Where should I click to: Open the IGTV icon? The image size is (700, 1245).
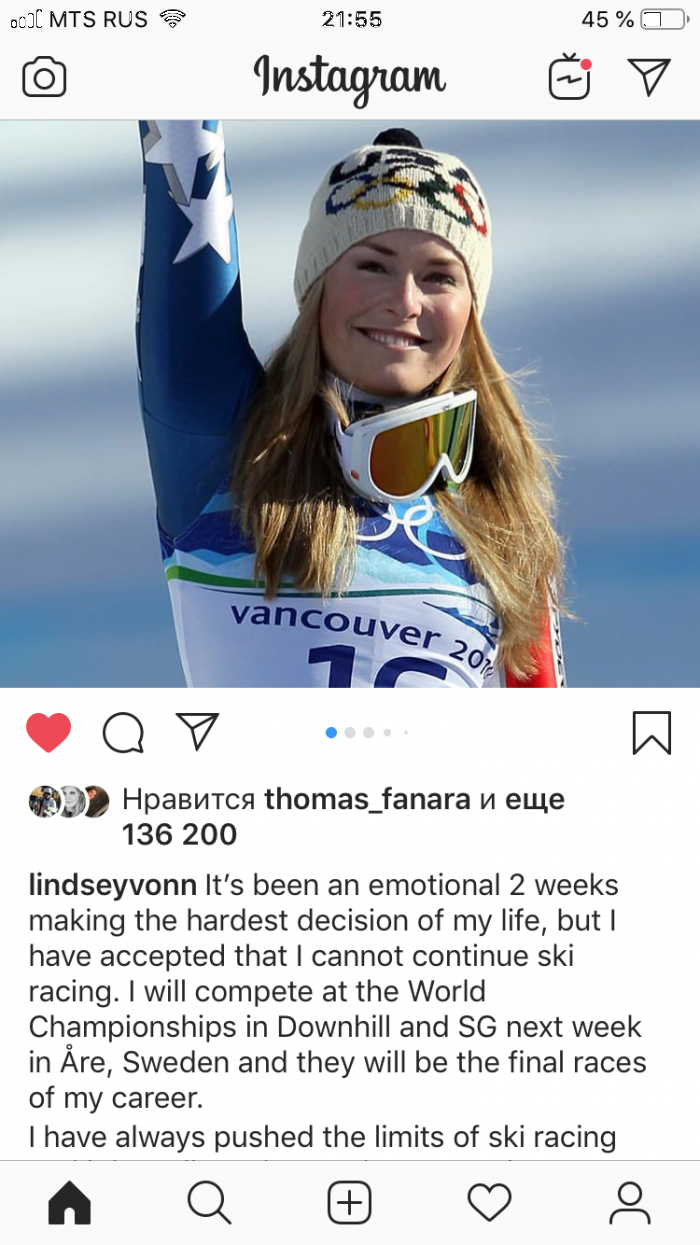[570, 77]
